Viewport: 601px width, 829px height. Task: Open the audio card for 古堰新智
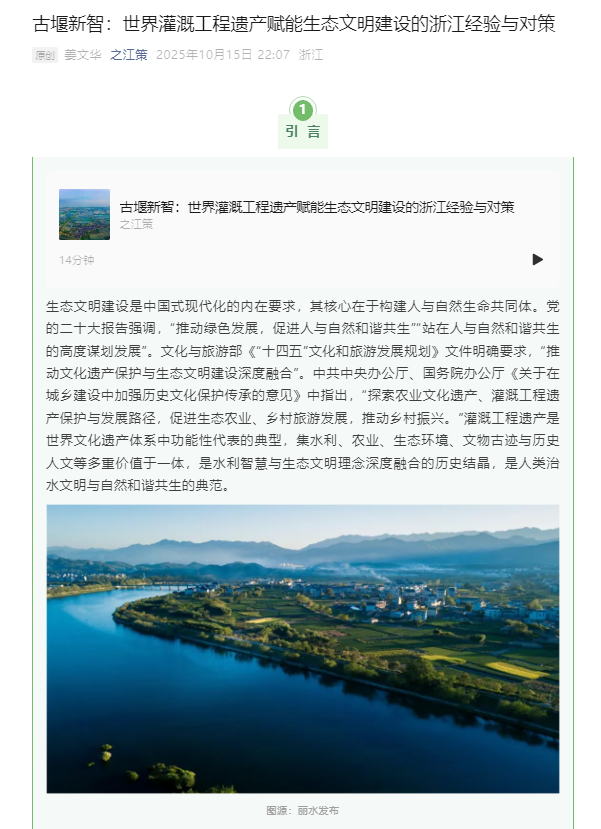(316, 207)
